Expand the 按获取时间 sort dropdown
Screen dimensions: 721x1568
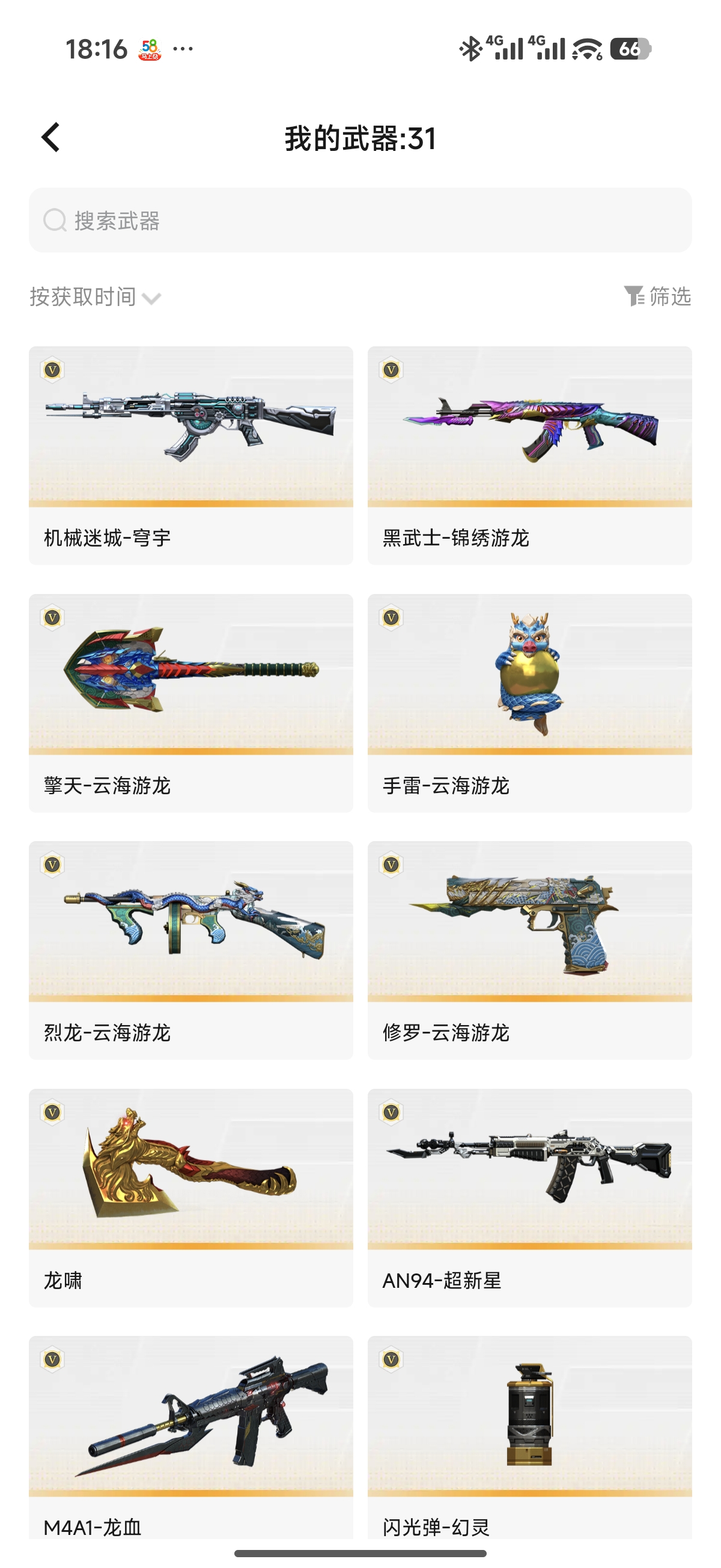(95, 297)
